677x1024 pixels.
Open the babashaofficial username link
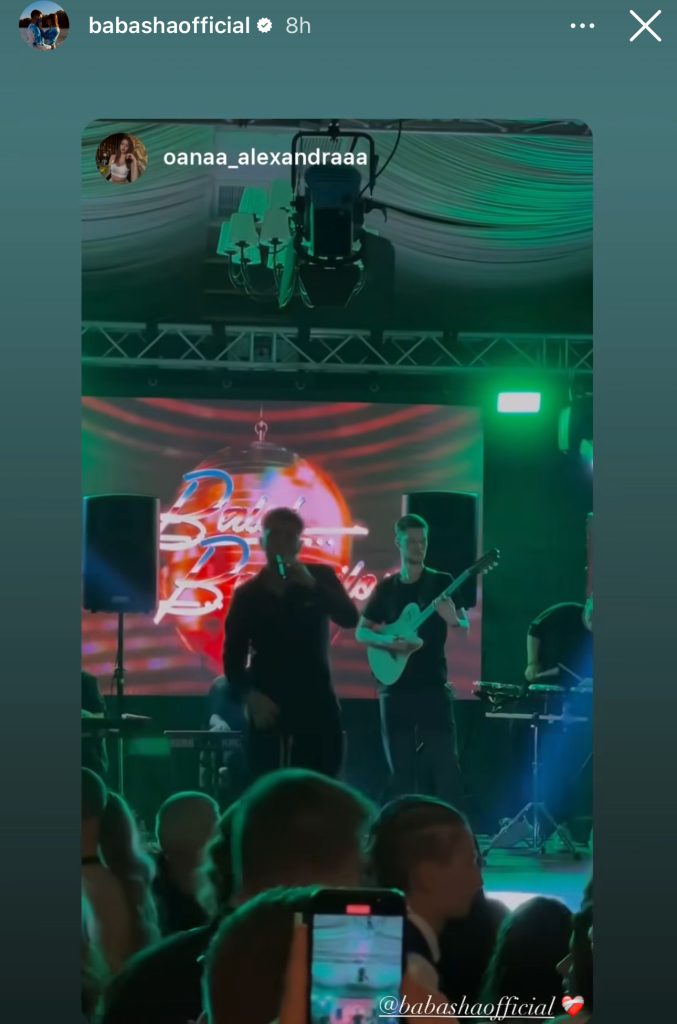[x=168, y=26]
